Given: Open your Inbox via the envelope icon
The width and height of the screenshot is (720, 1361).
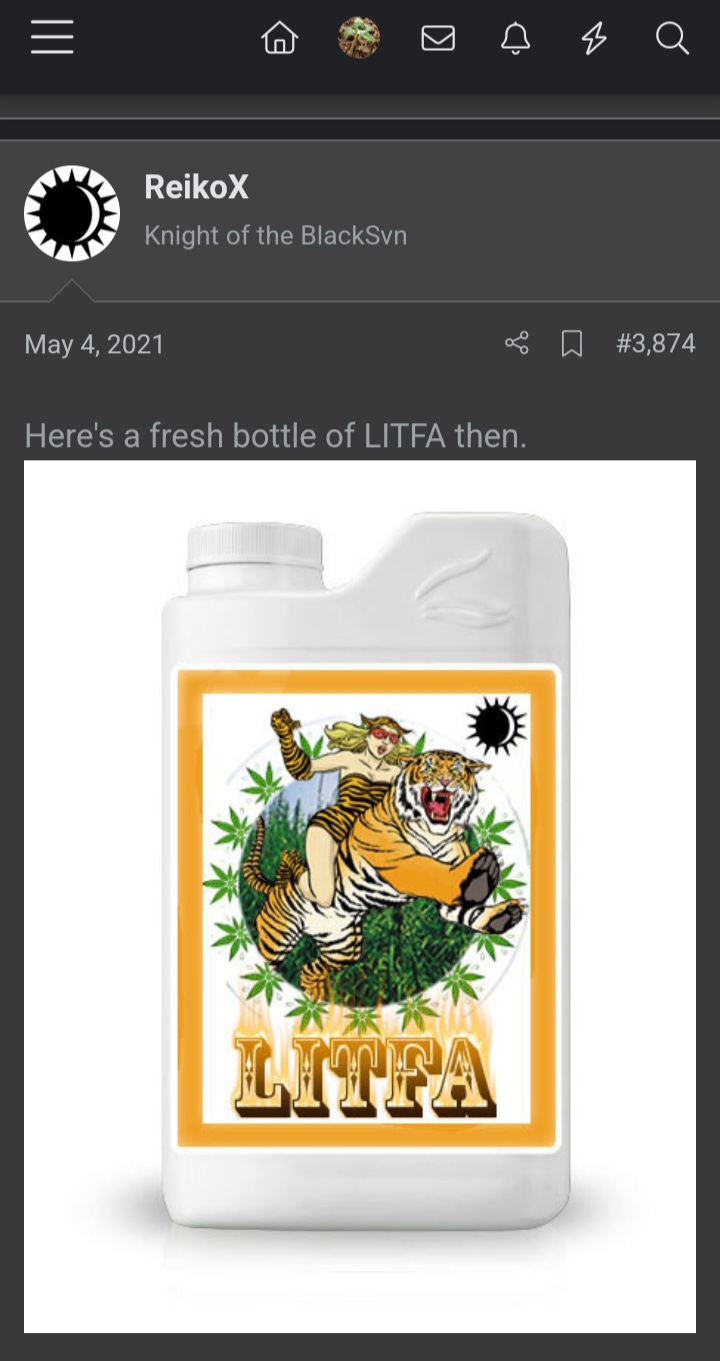Looking at the screenshot, I should point(437,38).
